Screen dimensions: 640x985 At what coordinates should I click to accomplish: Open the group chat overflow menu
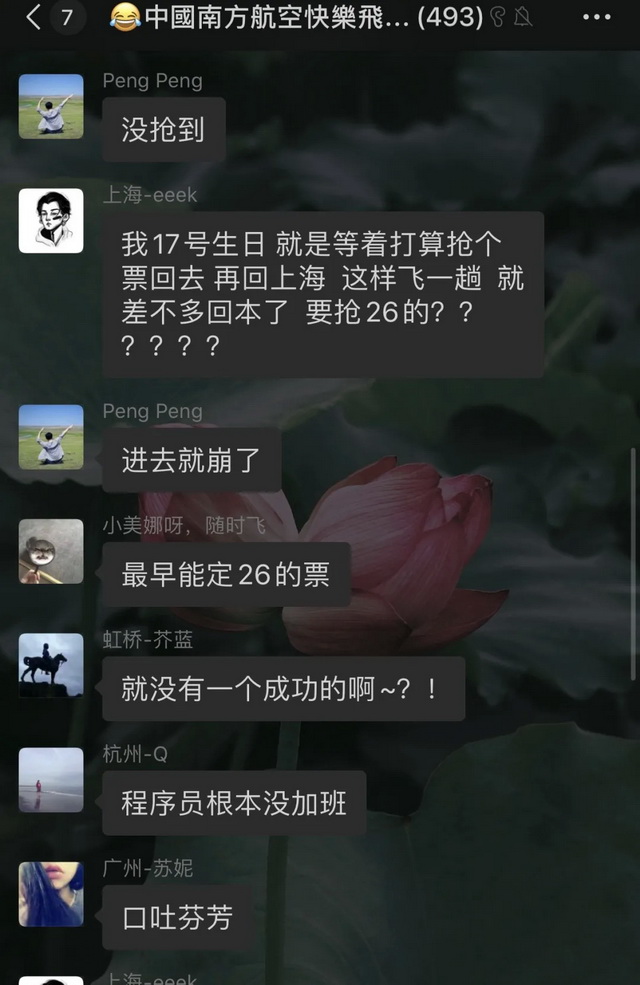pos(596,18)
